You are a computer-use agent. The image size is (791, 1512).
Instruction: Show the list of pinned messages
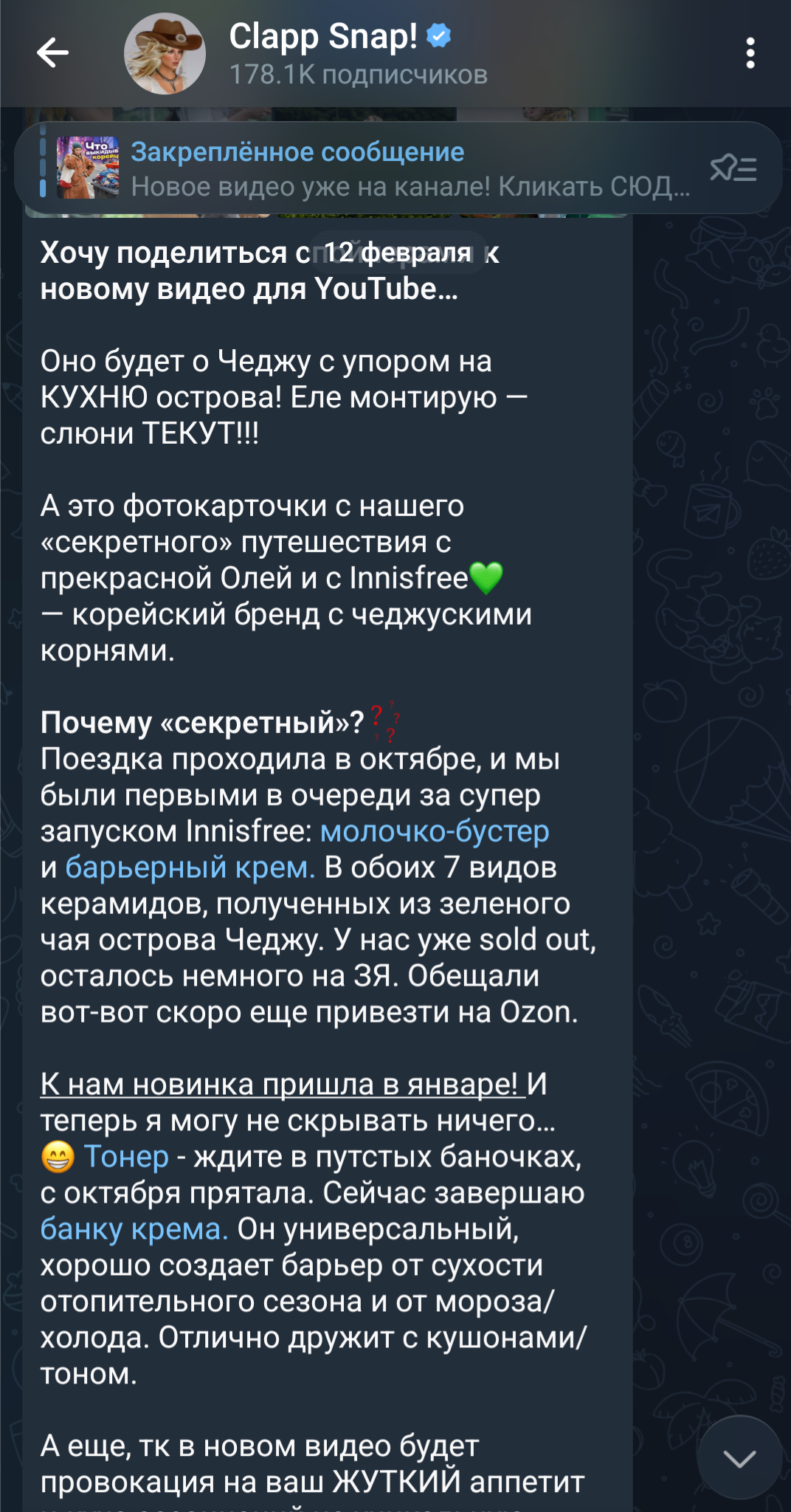[733, 168]
